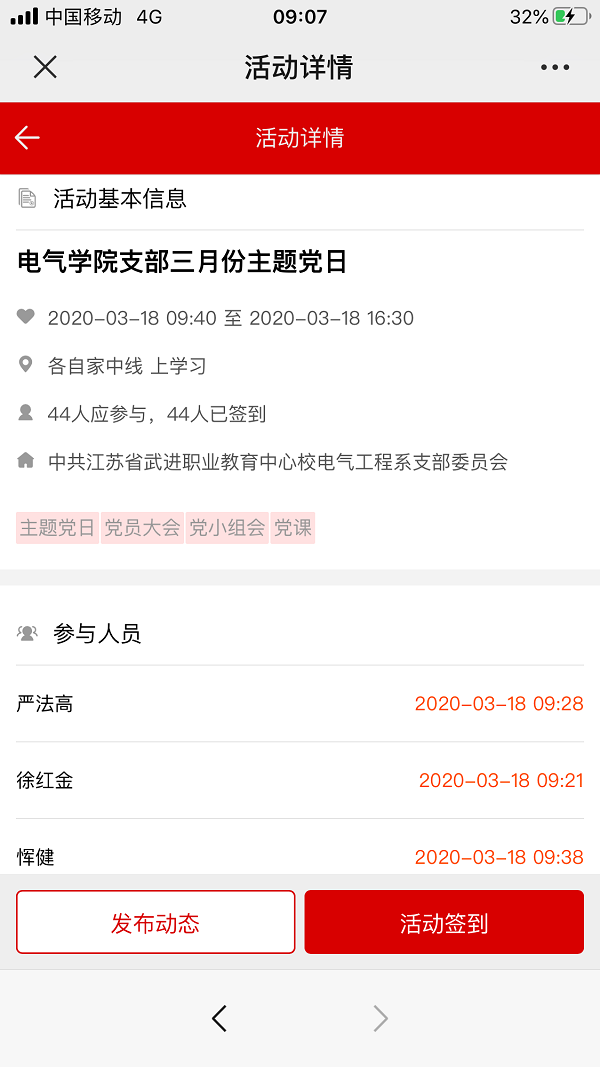The width and height of the screenshot is (600, 1067).
Task: Select the 党员大会 tag
Action: [142, 528]
